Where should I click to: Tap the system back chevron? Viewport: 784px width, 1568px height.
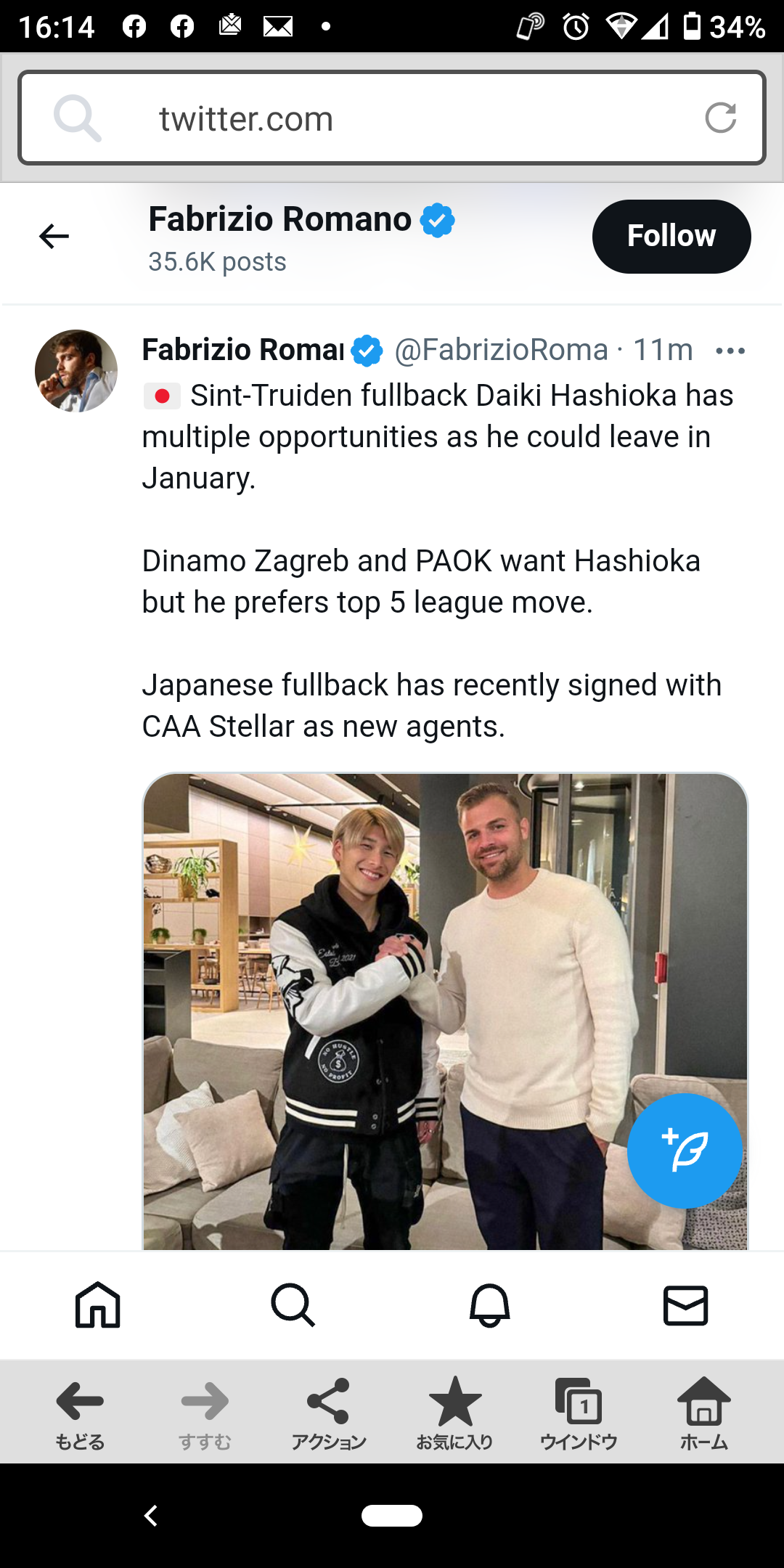click(x=151, y=1516)
